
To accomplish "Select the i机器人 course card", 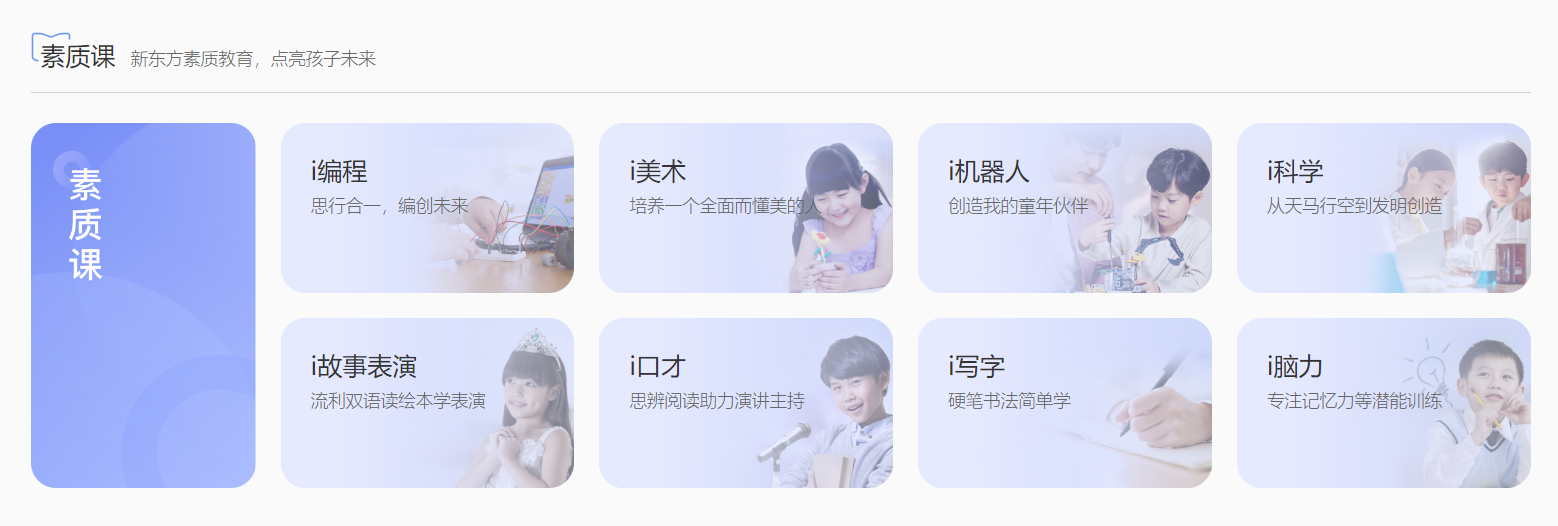I will tap(1064, 208).
